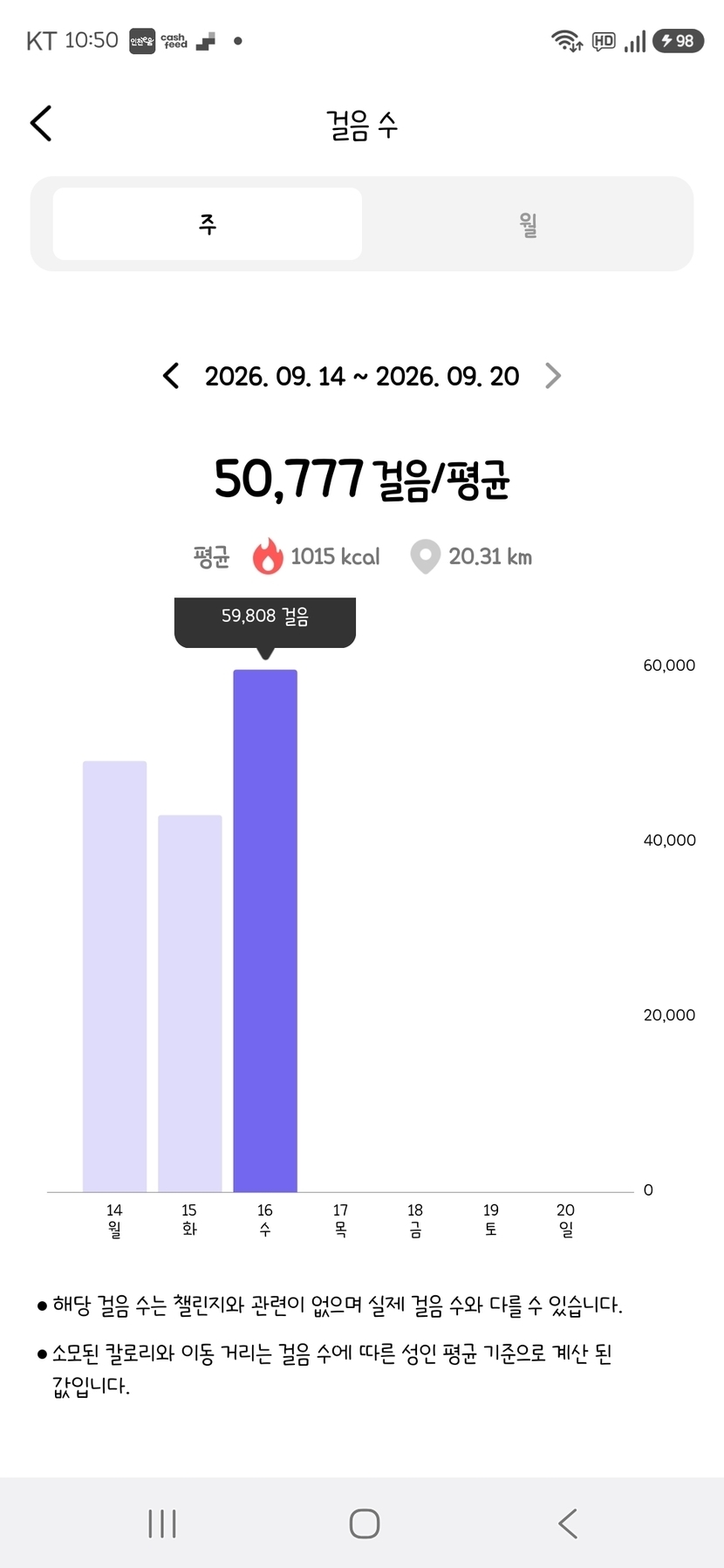Go to the next week with right chevron

[553, 376]
